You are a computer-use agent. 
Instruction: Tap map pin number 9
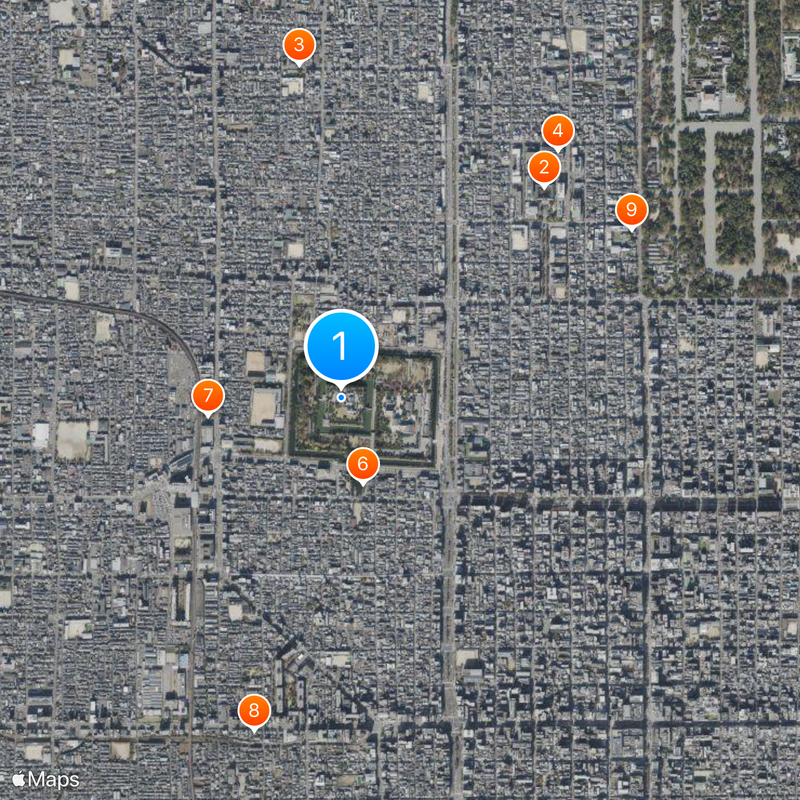pyautogui.click(x=631, y=210)
